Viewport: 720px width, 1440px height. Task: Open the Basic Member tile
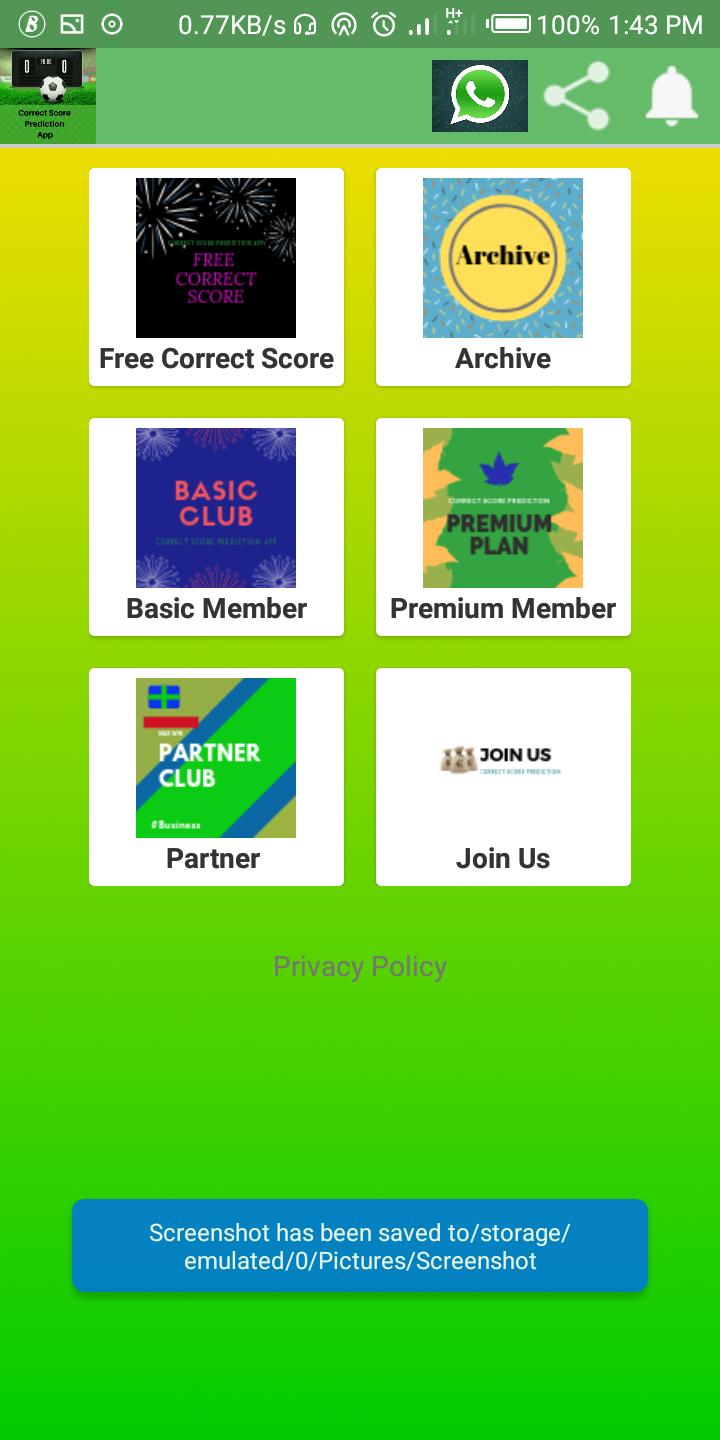pos(216,527)
